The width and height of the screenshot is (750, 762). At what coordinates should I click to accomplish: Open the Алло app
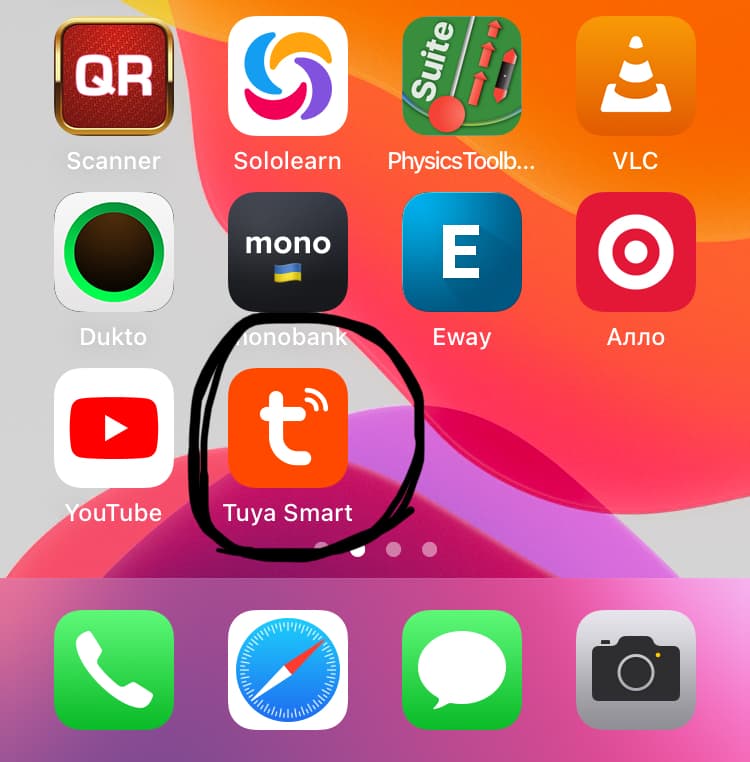[x=636, y=252]
